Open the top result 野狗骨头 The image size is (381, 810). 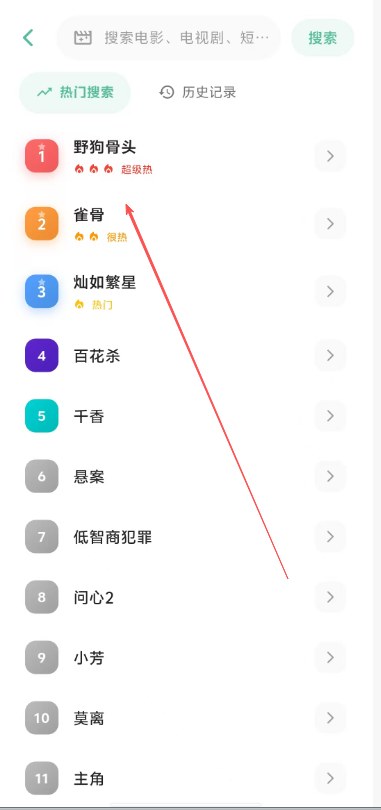(186, 155)
